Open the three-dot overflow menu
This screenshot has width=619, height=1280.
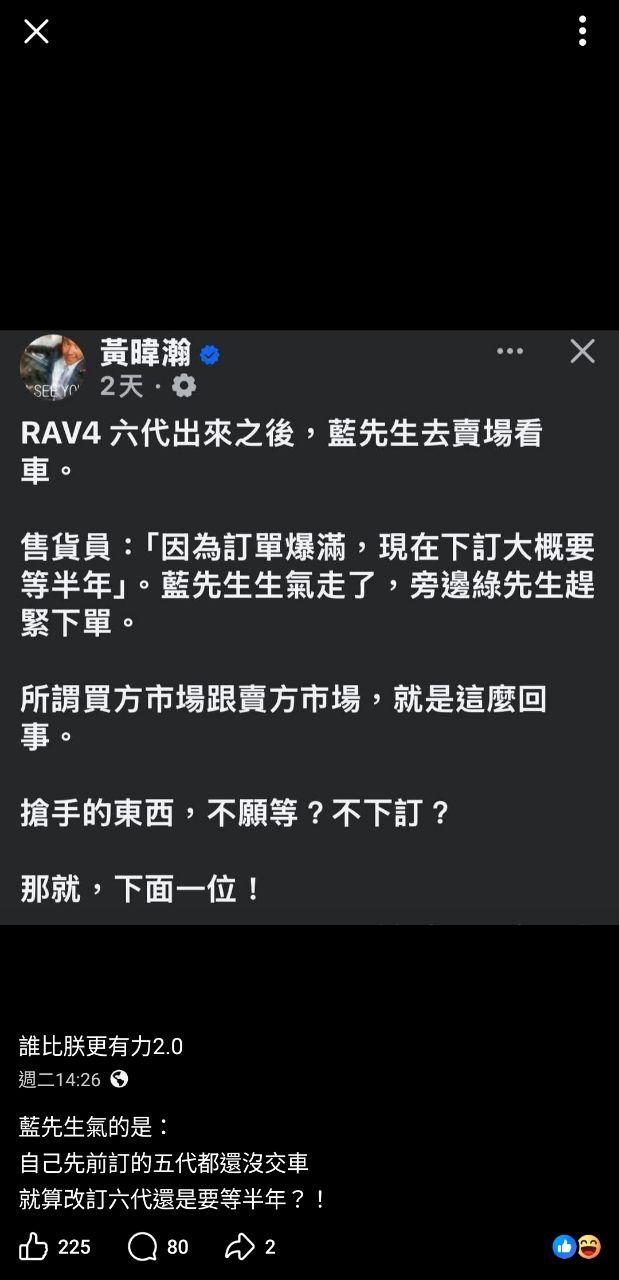coord(582,32)
